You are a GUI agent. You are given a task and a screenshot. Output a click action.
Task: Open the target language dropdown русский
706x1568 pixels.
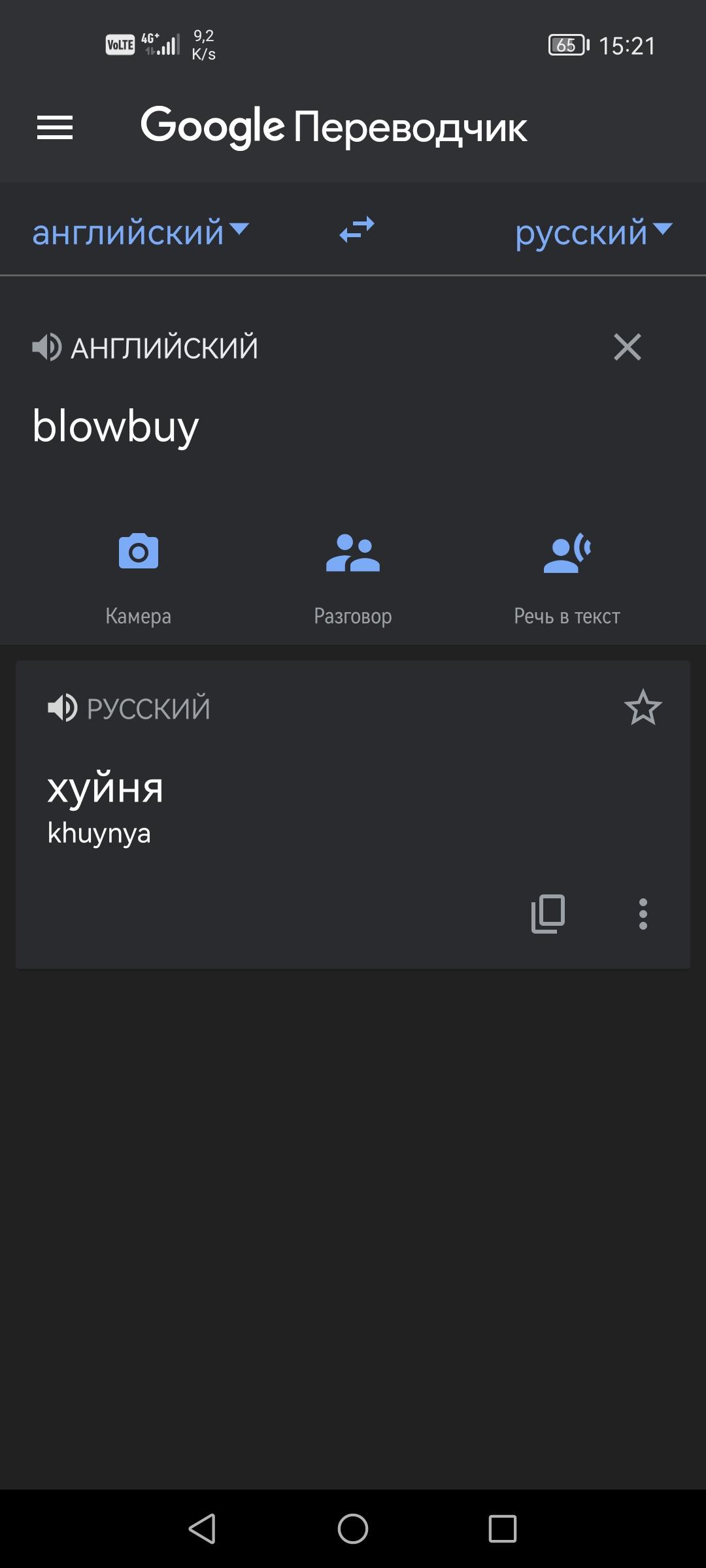point(593,232)
